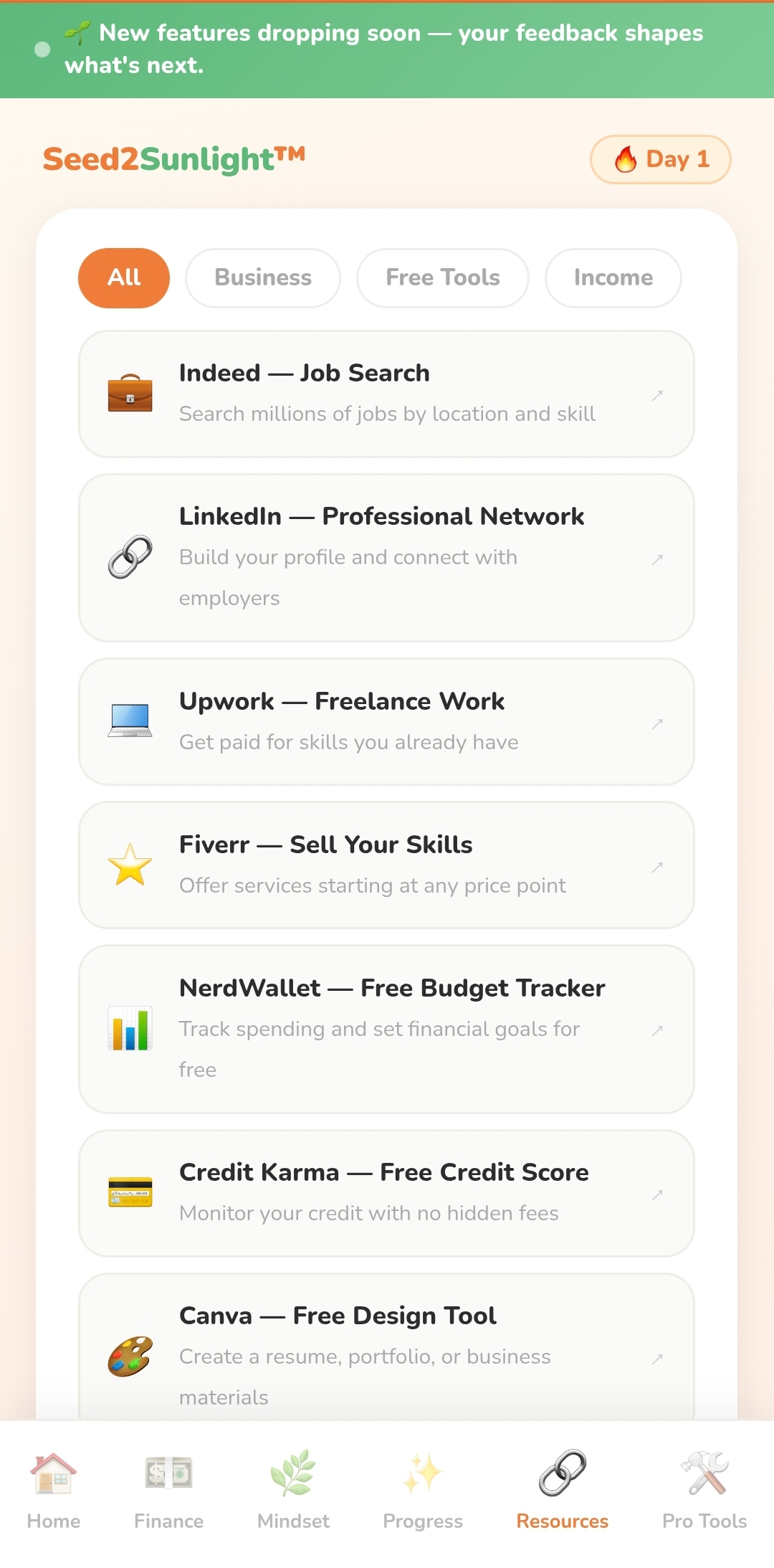Open the Pro Tools tab

click(x=704, y=1491)
